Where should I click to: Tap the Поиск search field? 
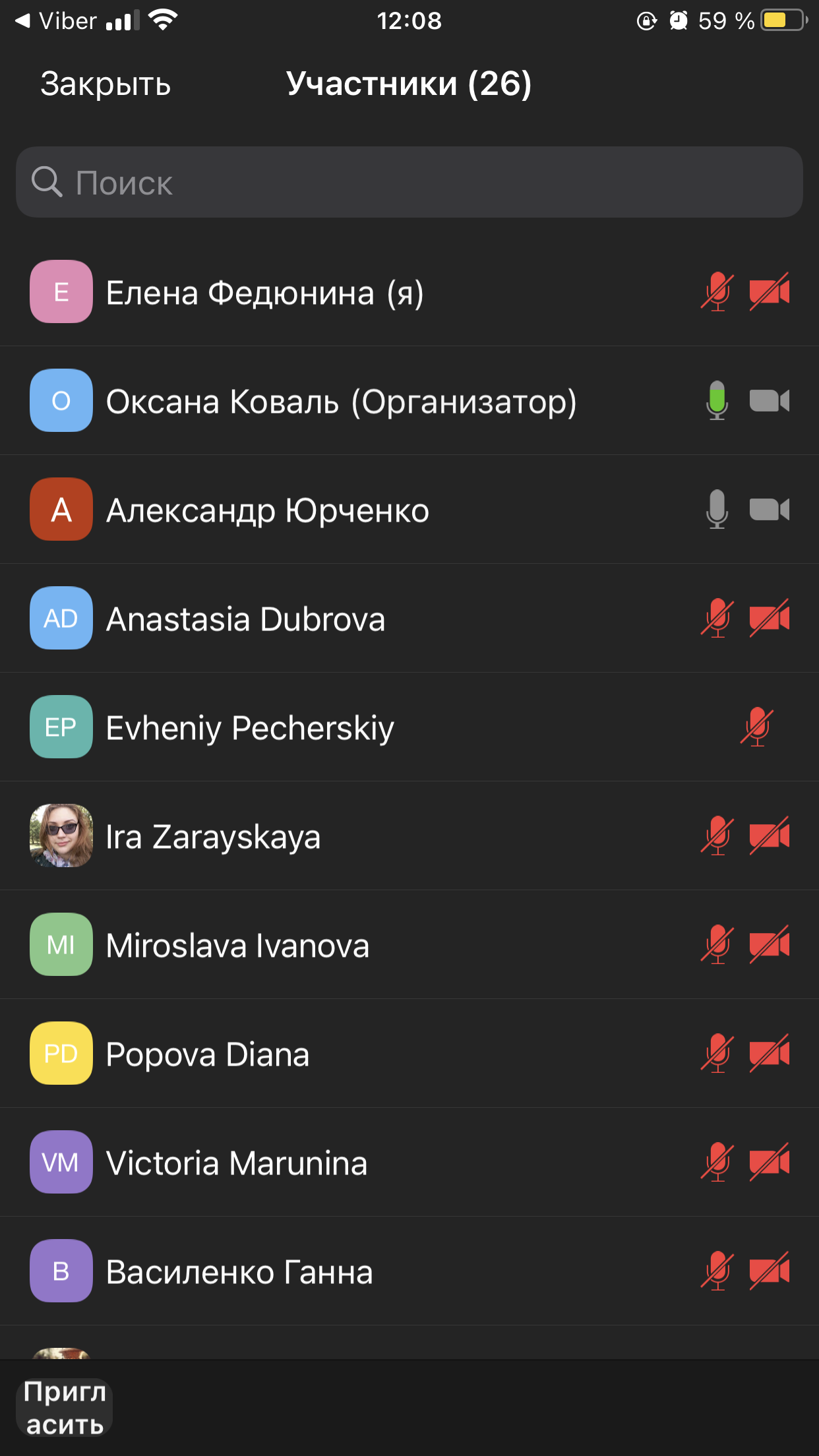tap(409, 183)
